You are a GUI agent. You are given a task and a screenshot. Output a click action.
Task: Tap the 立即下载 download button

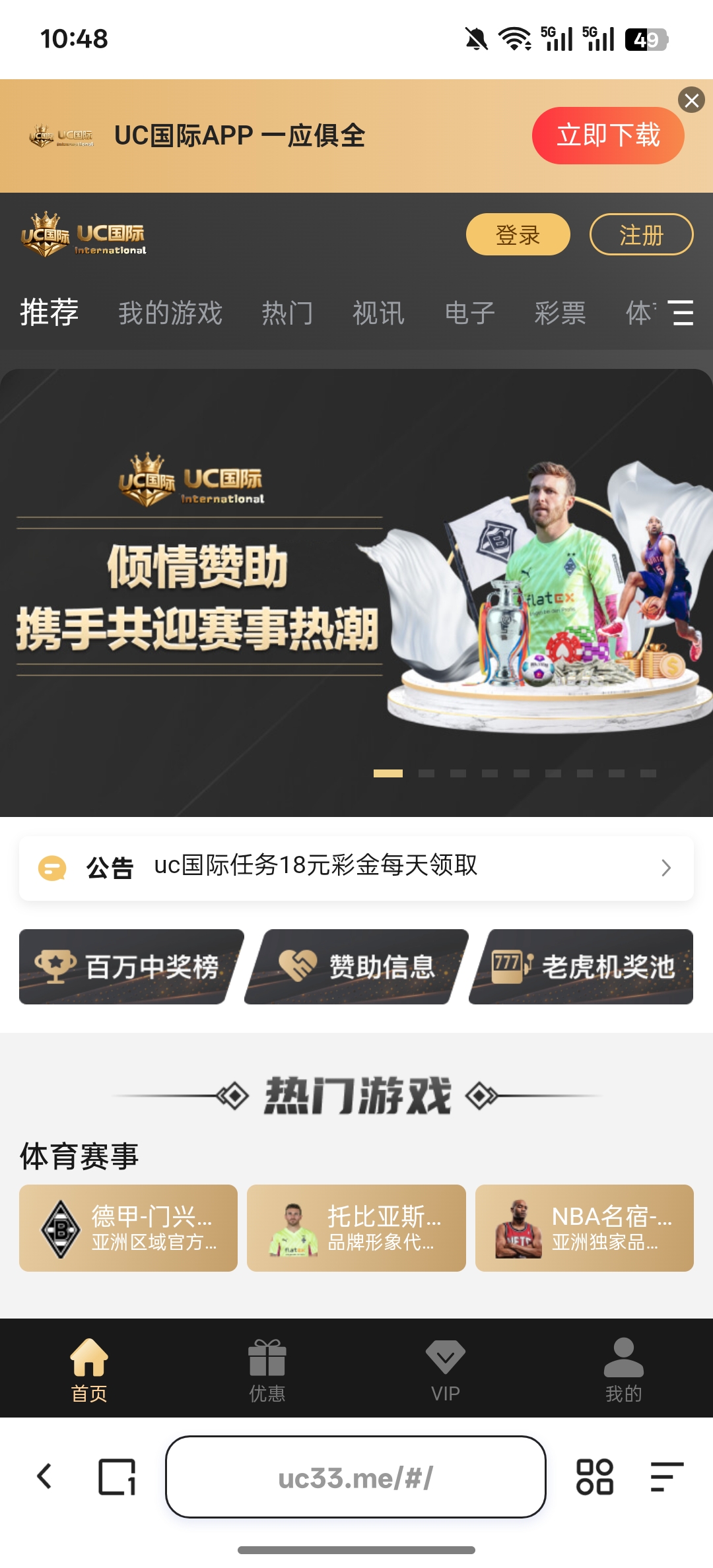[607, 135]
